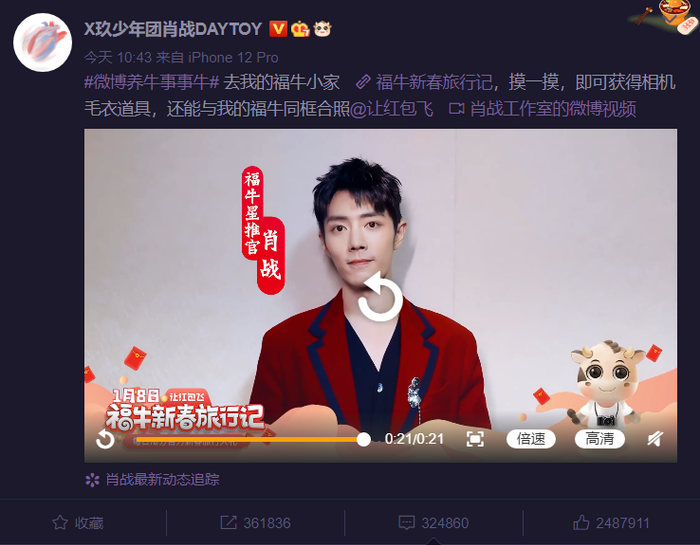Enter fullscreen video mode
Screen dimensions: 700x545
point(475,439)
